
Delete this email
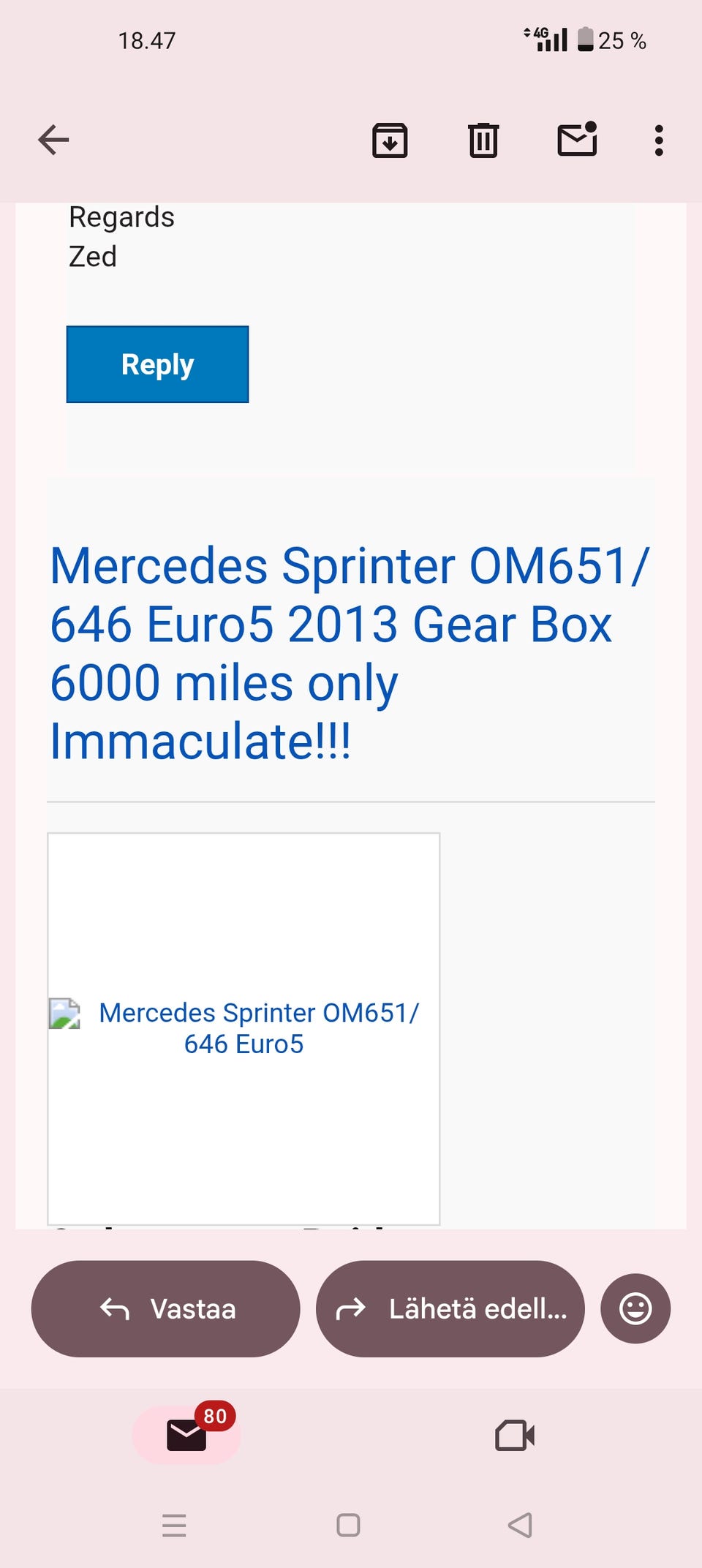[x=483, y=140]
